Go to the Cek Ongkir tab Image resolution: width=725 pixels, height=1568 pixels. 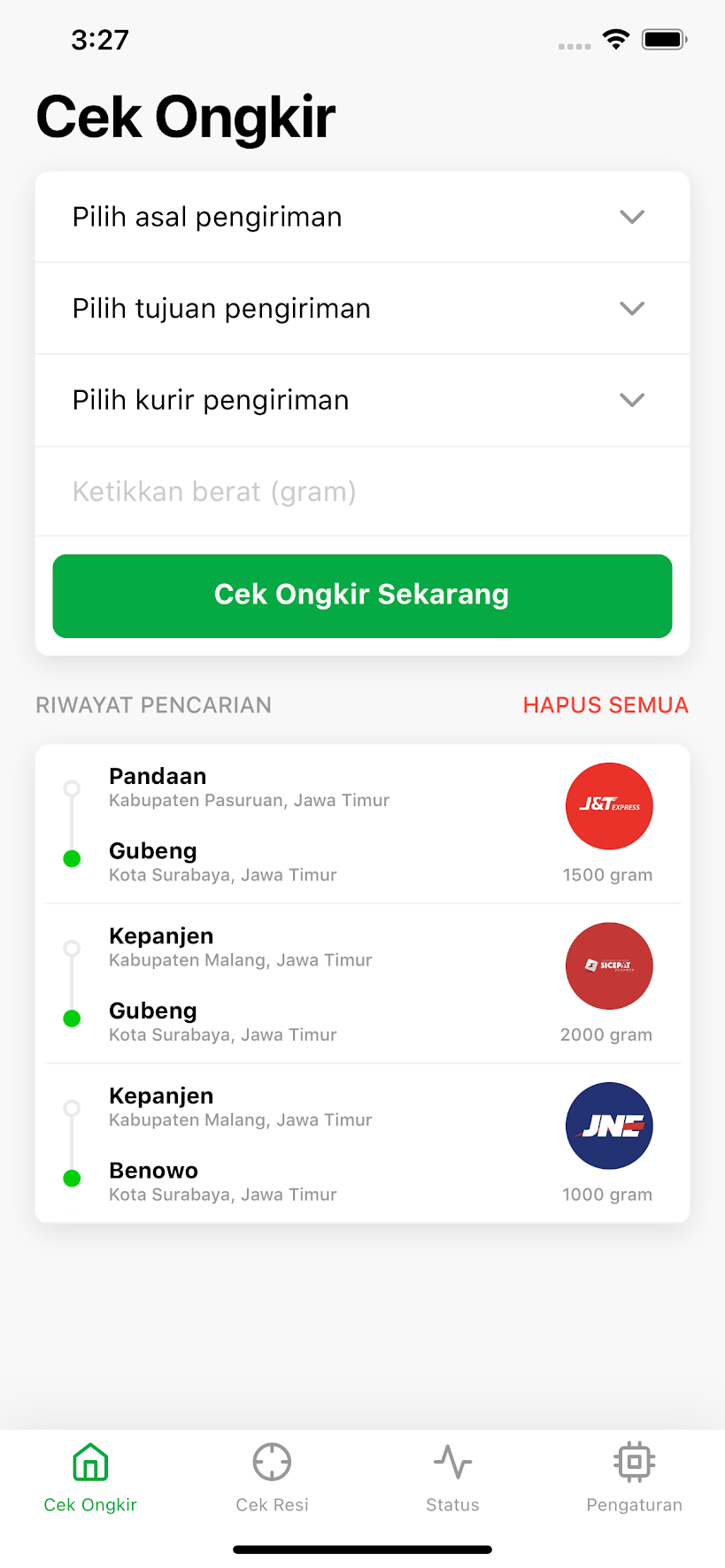coord(90,1478)
